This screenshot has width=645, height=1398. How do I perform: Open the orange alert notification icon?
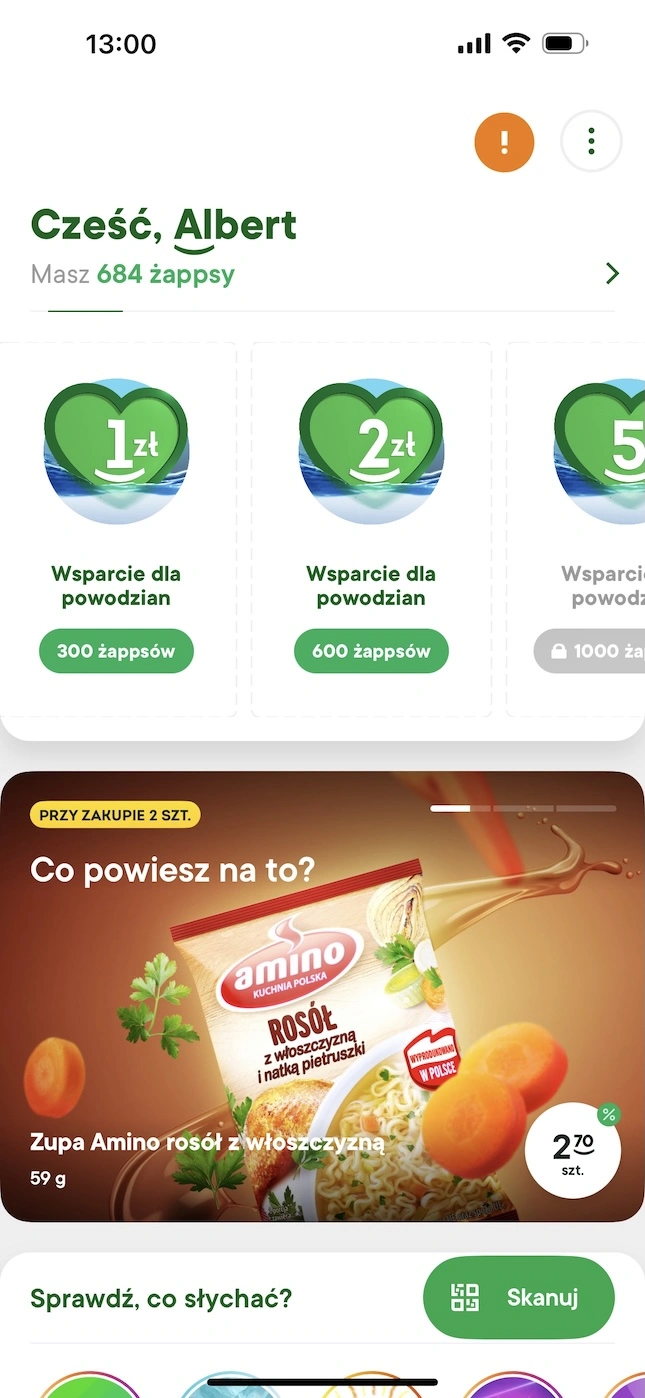504,142
